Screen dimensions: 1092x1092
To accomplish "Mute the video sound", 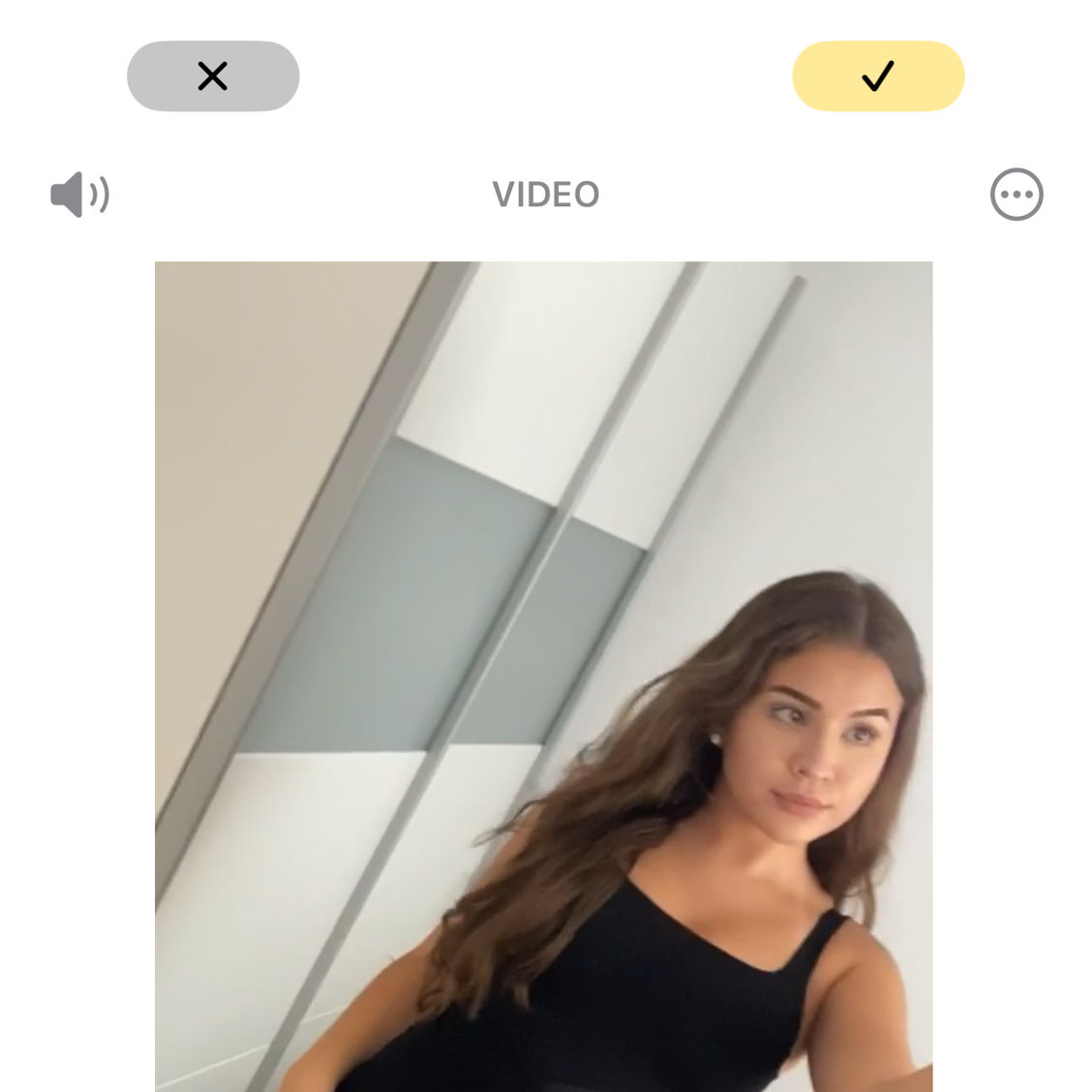I will coord(79,195).
